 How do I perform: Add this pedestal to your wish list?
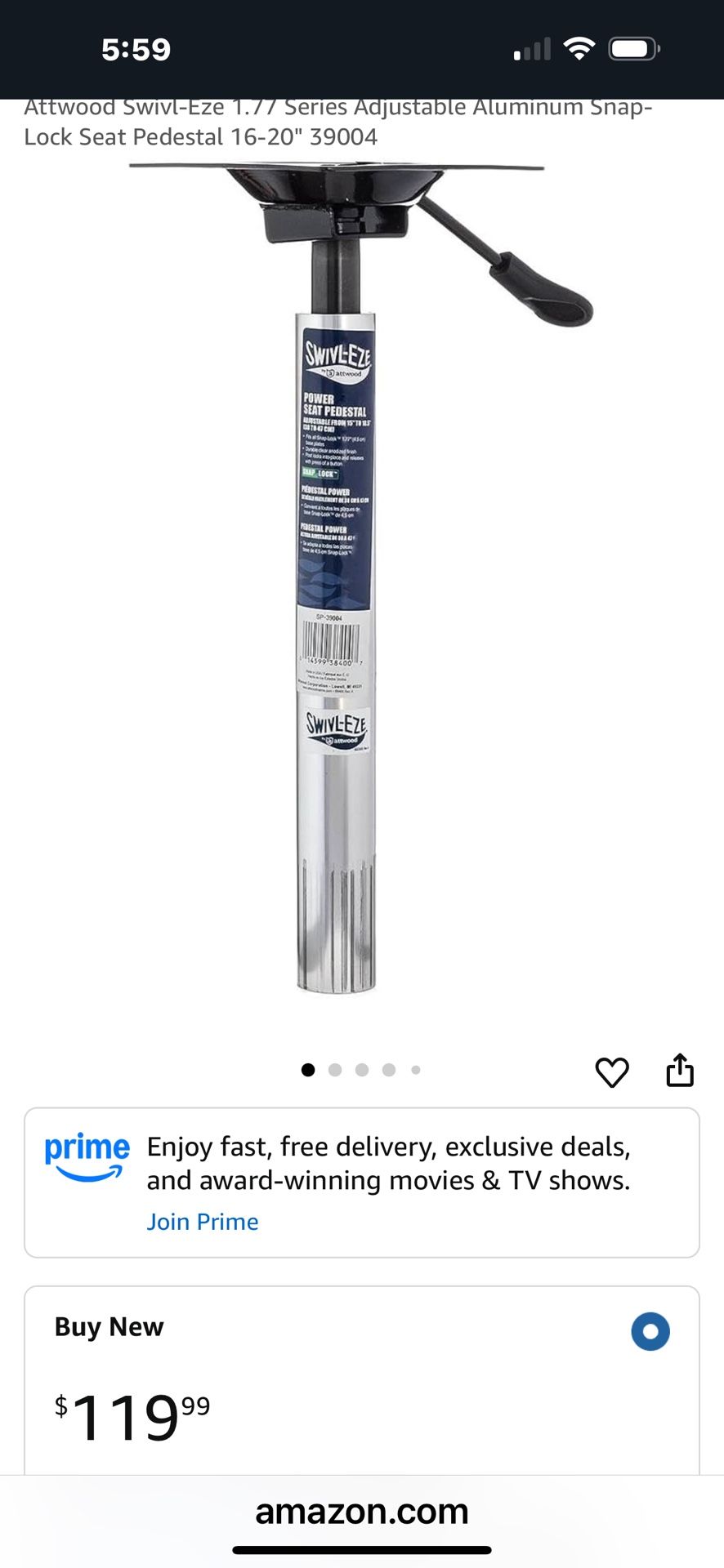click(611, 1071)
